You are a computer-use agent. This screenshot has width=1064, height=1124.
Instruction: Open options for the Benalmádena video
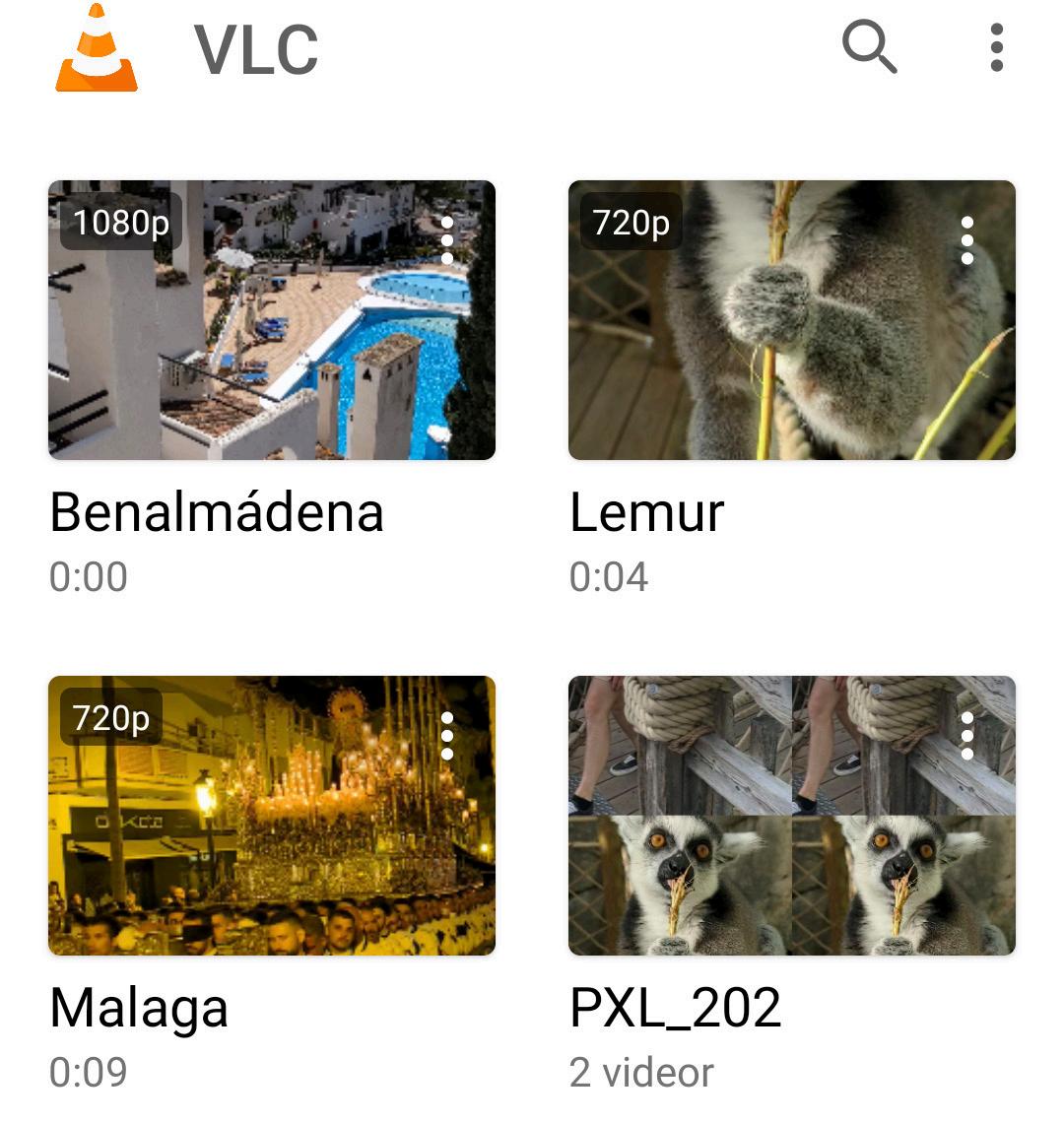point(447,239)
